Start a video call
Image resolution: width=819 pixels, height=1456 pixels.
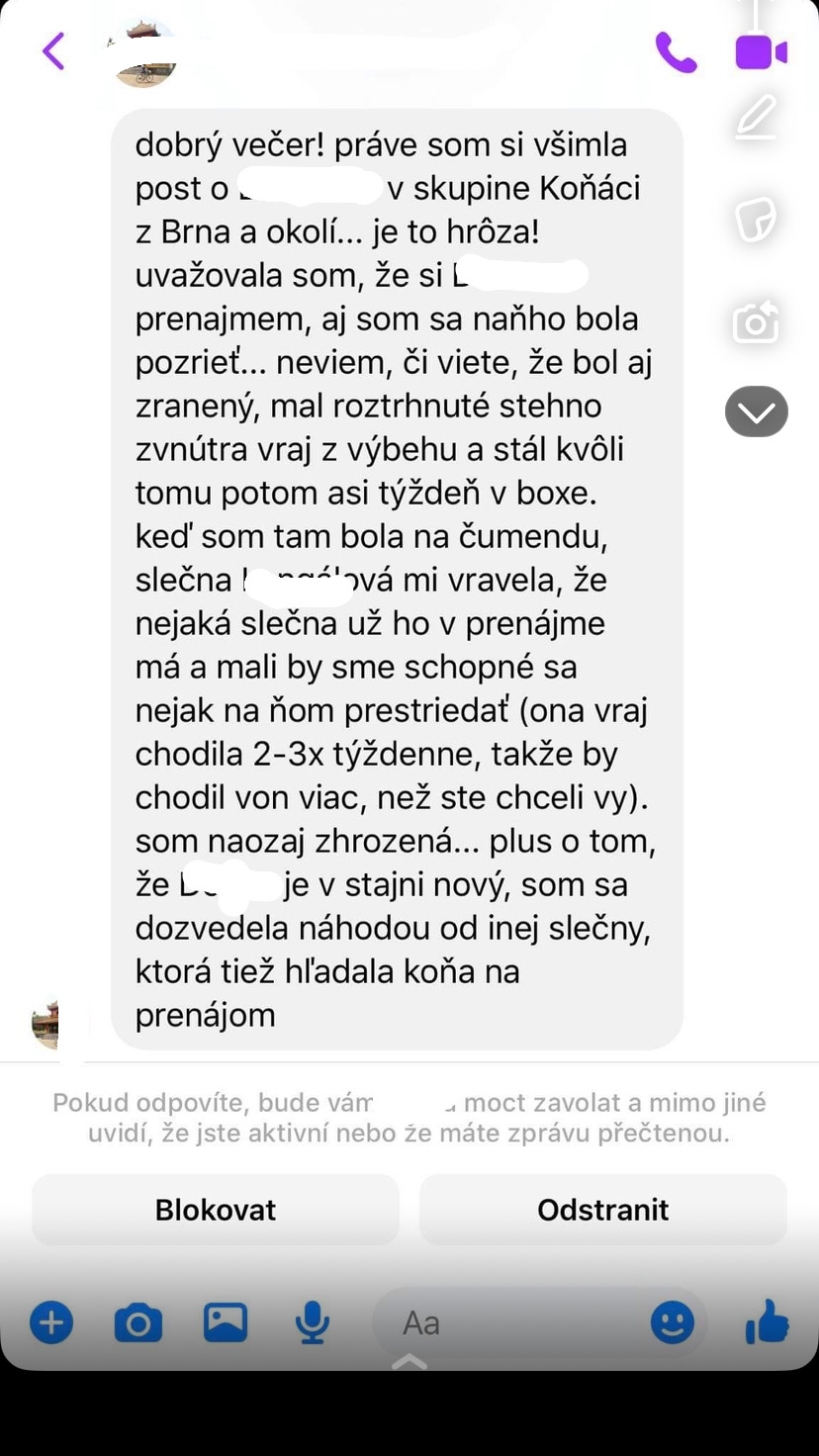[x=760, y=51]
